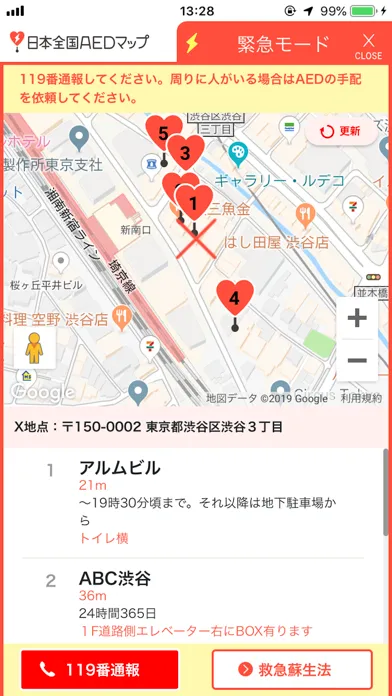Select AED heart marker number 5

[x=164, y=133]
